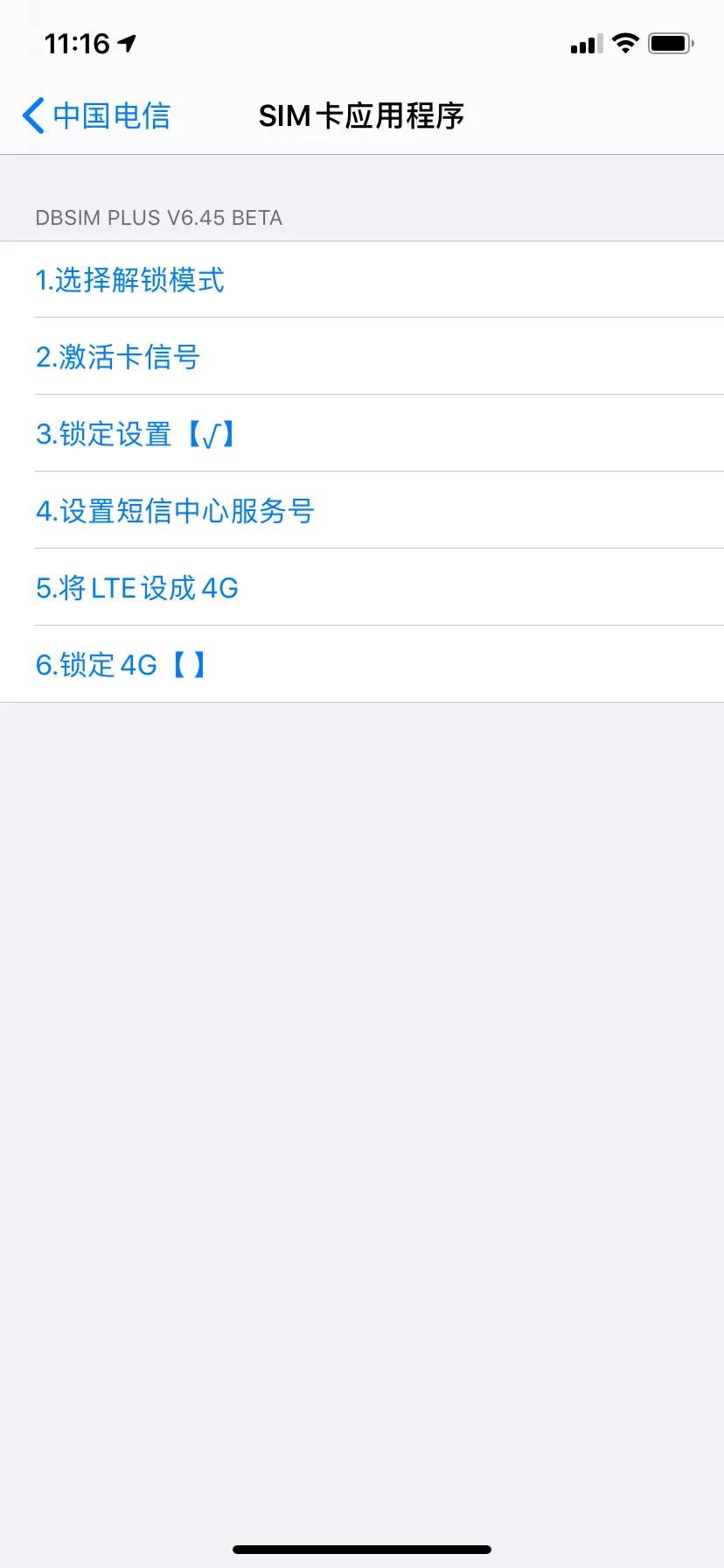This screenshot has width=724, height=1568.
Task: Tap the back chevron arrow
Action: 31,115
